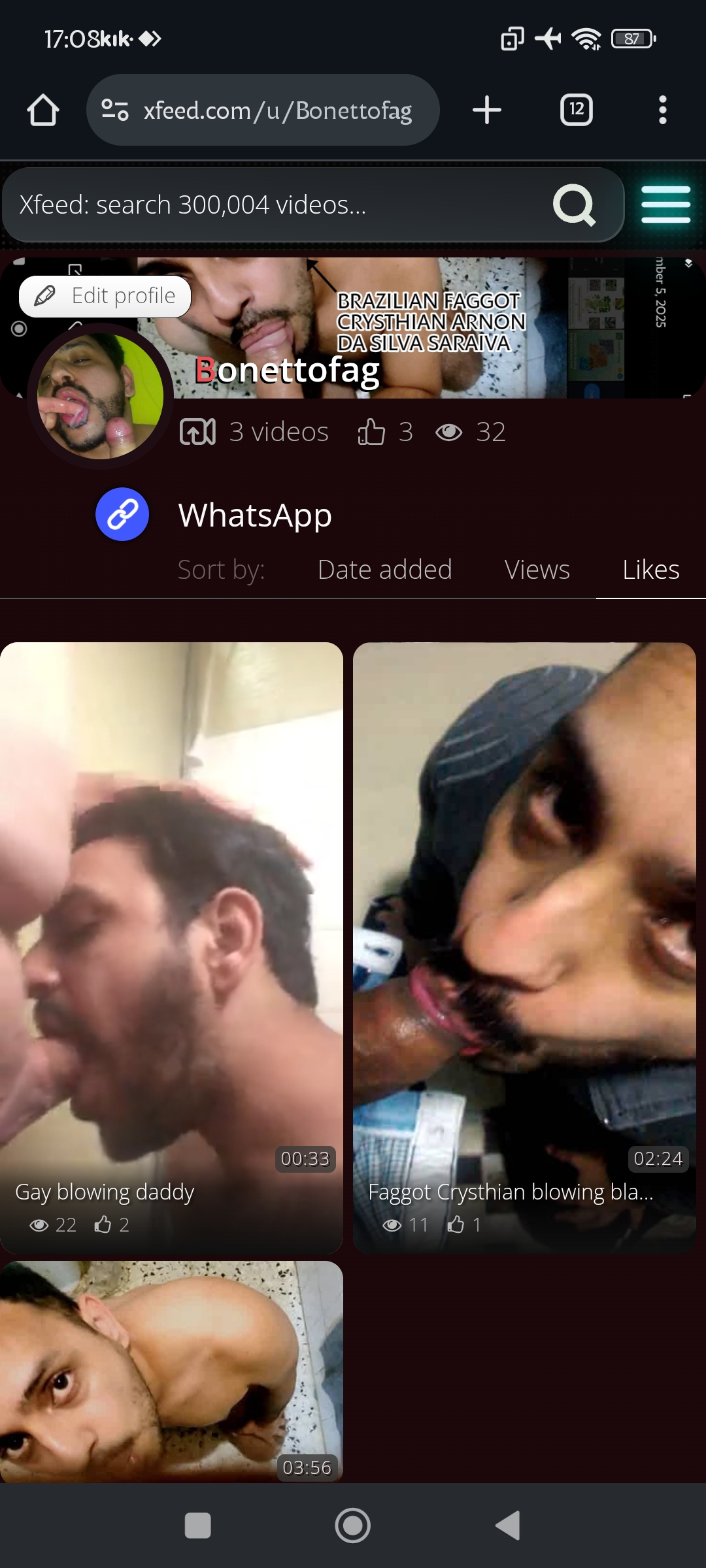
Task: Open the browser three-dot overflow menu
Action: [x=663, y=109]
